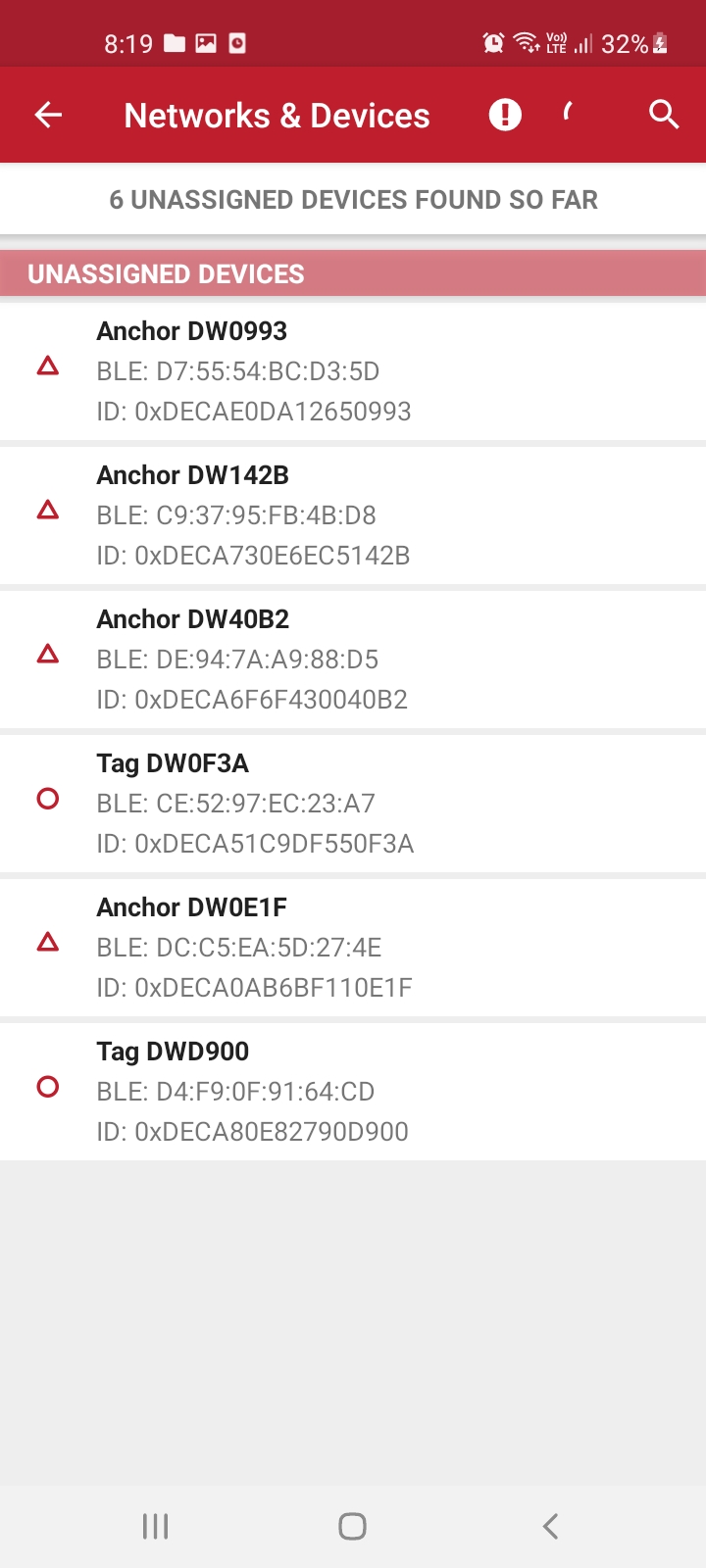Tap the system home button
Viewport: 706px width, 1568px height.
pos(352,1526)
